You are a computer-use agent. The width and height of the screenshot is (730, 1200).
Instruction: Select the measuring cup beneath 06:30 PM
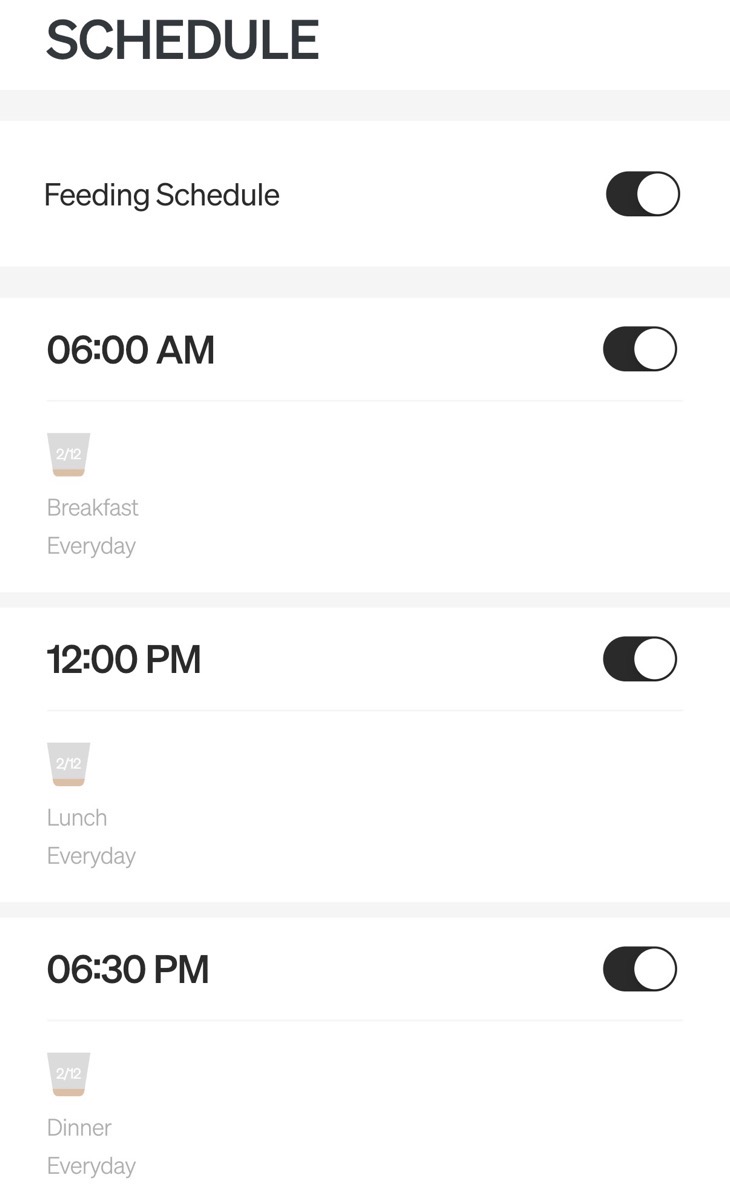(x=66, y=1075)
